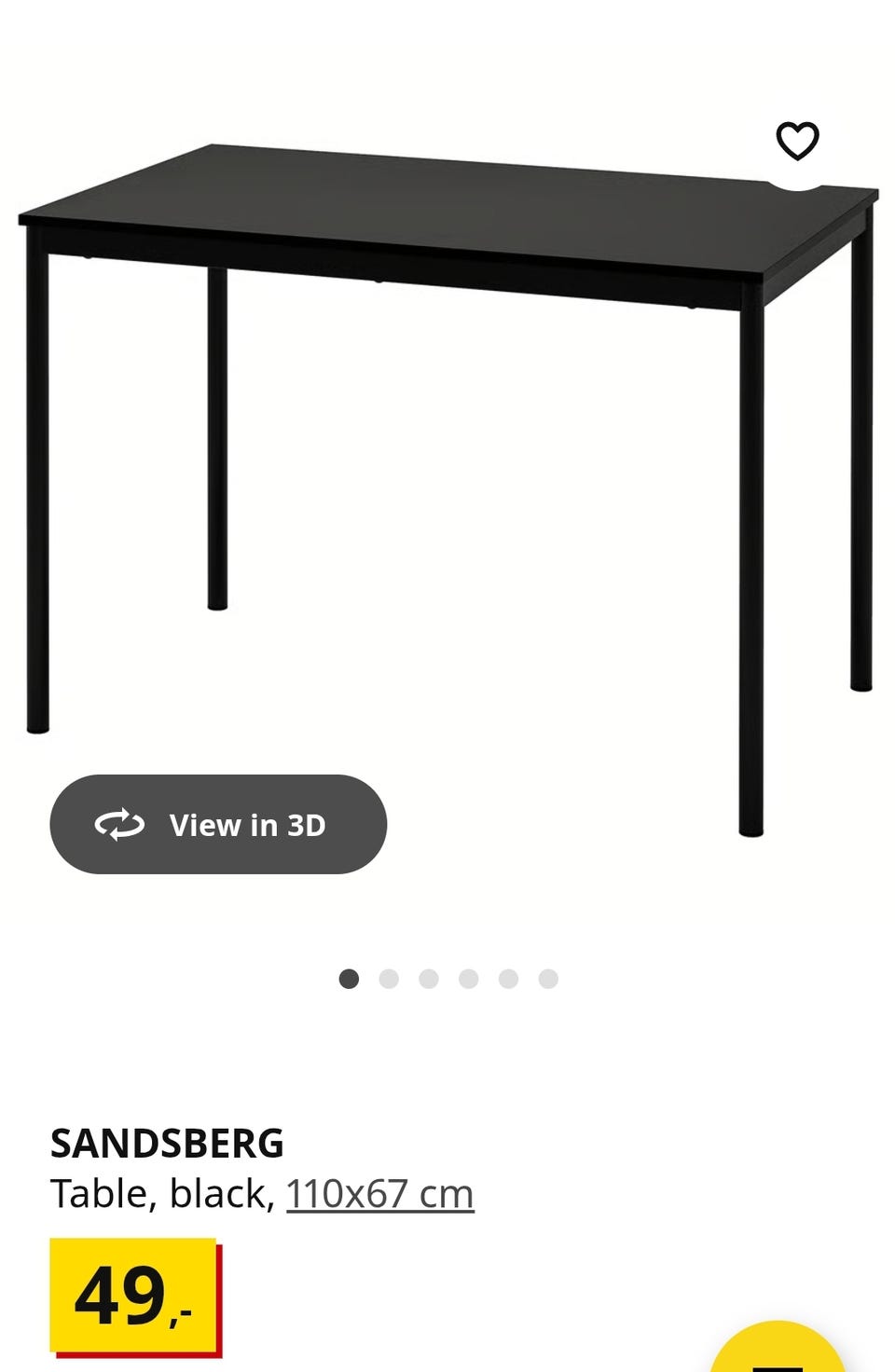The height and width of the screenshot is (1372, 895).
Task: Jump to the last image indicator dot
Action: click(548, 979)
